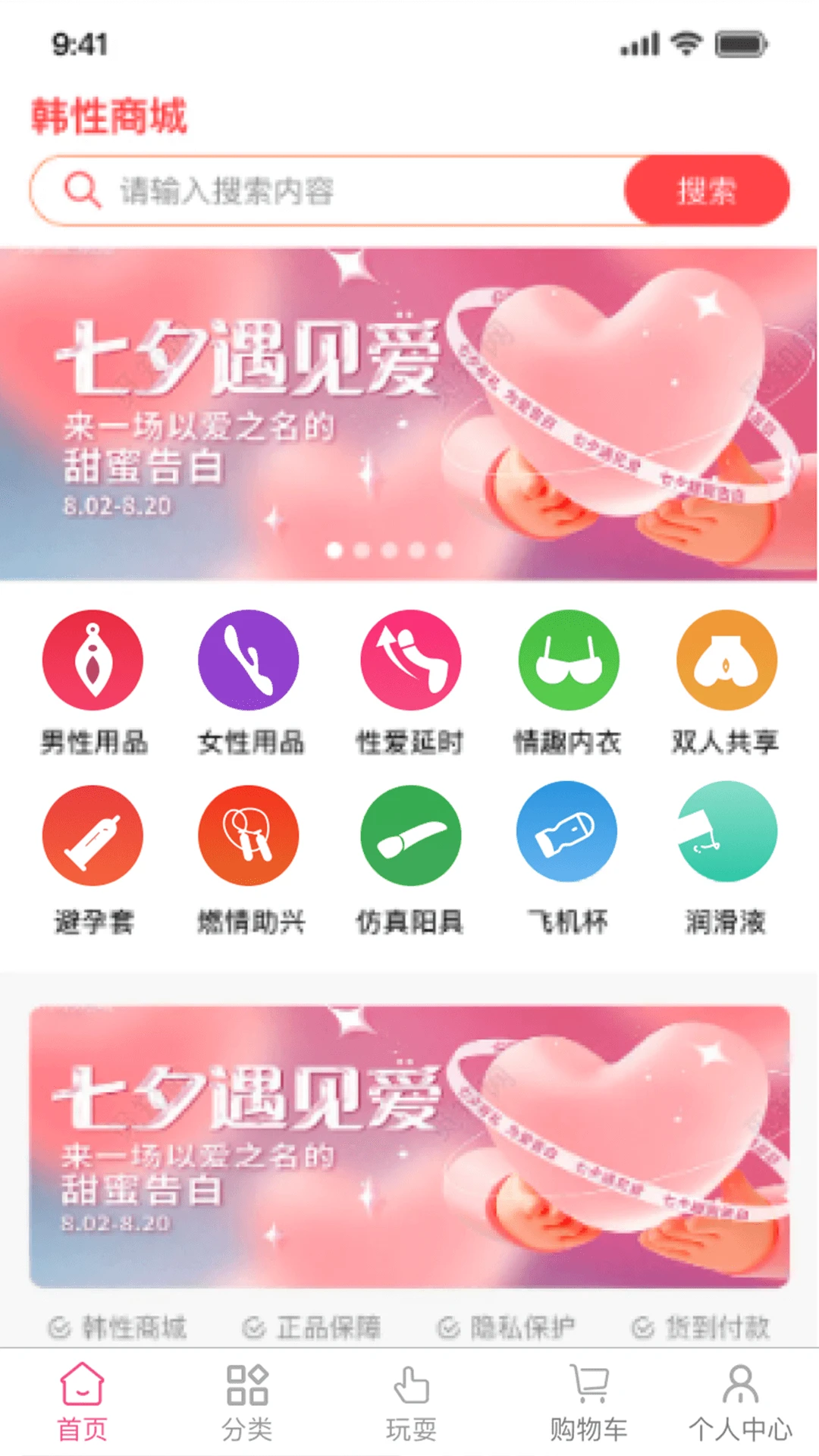Screen dimensions: 819x1456
Task: Open the 仿真阳具 category icon
Action: 409,836
